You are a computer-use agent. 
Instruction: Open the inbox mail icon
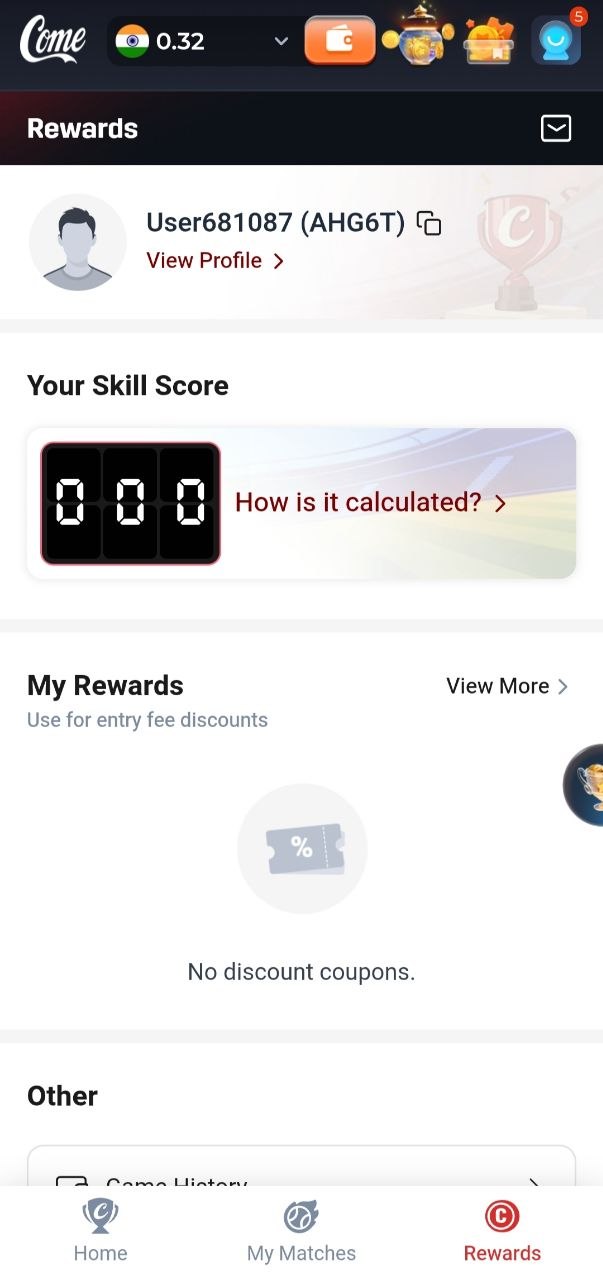point(556,128)
